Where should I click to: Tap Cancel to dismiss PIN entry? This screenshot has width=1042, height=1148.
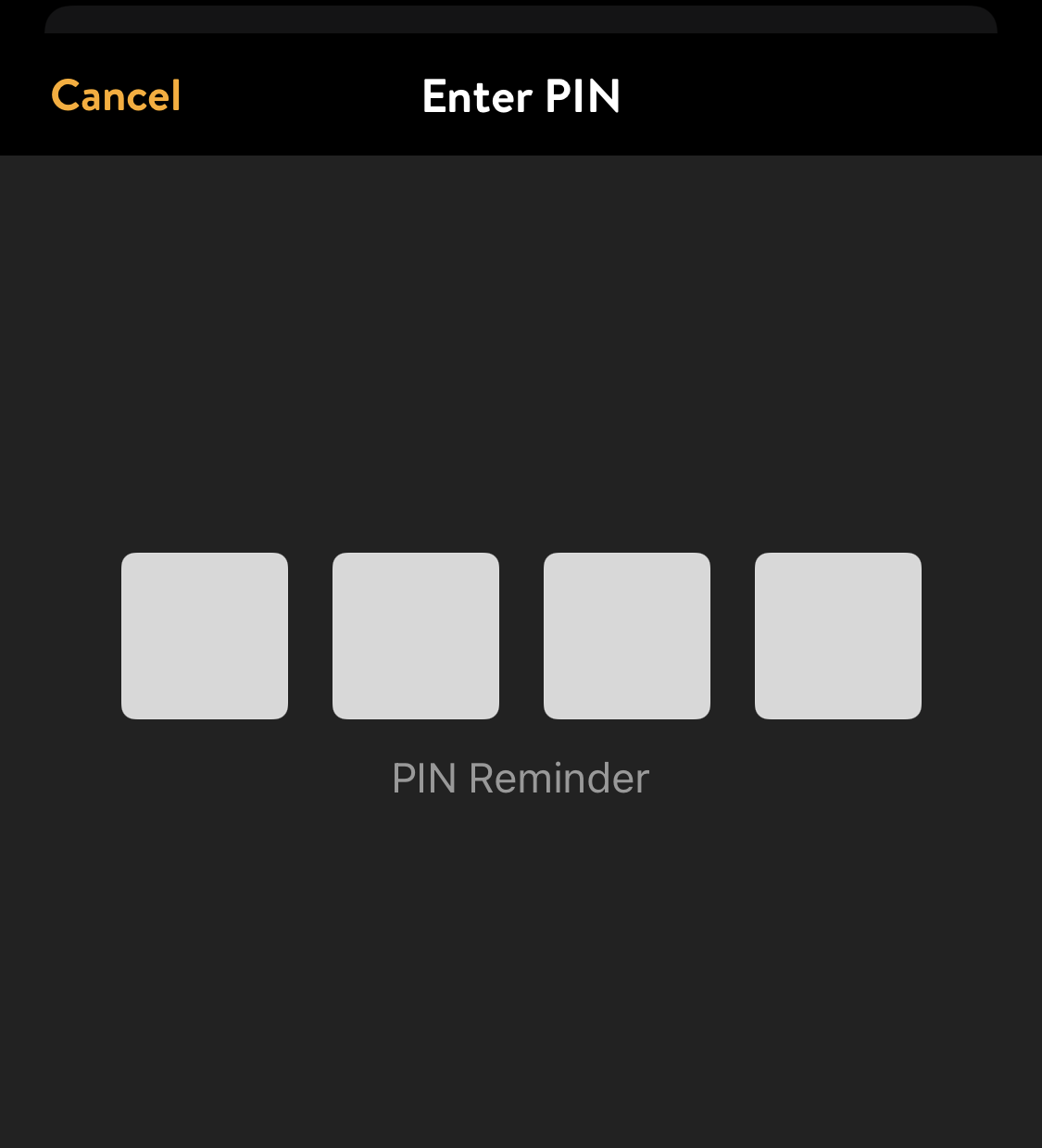click(116, 95)
